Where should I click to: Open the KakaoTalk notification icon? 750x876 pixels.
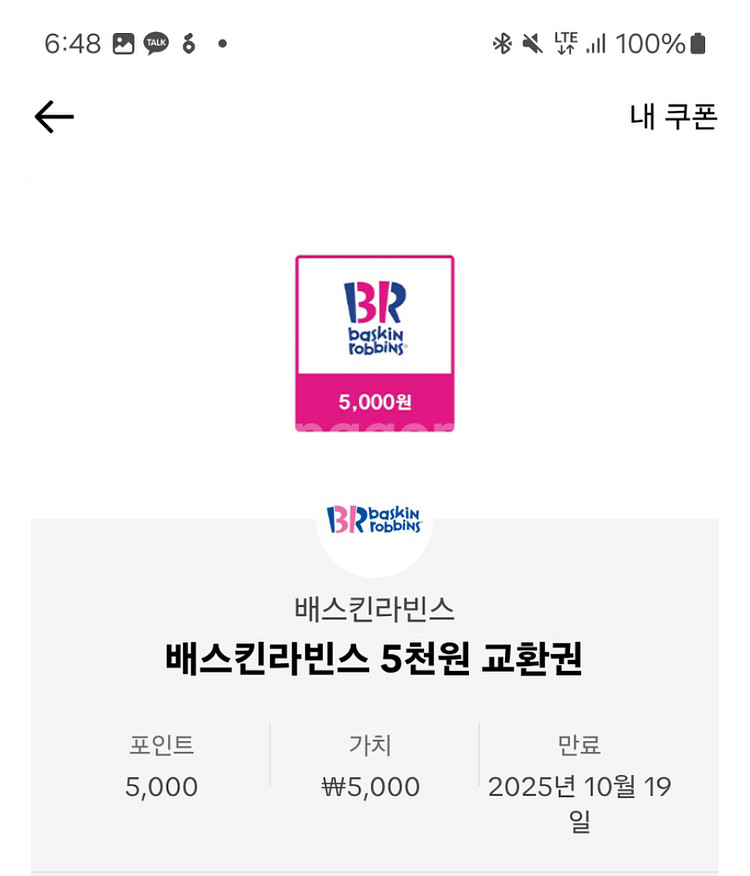(x=158, y=42)
